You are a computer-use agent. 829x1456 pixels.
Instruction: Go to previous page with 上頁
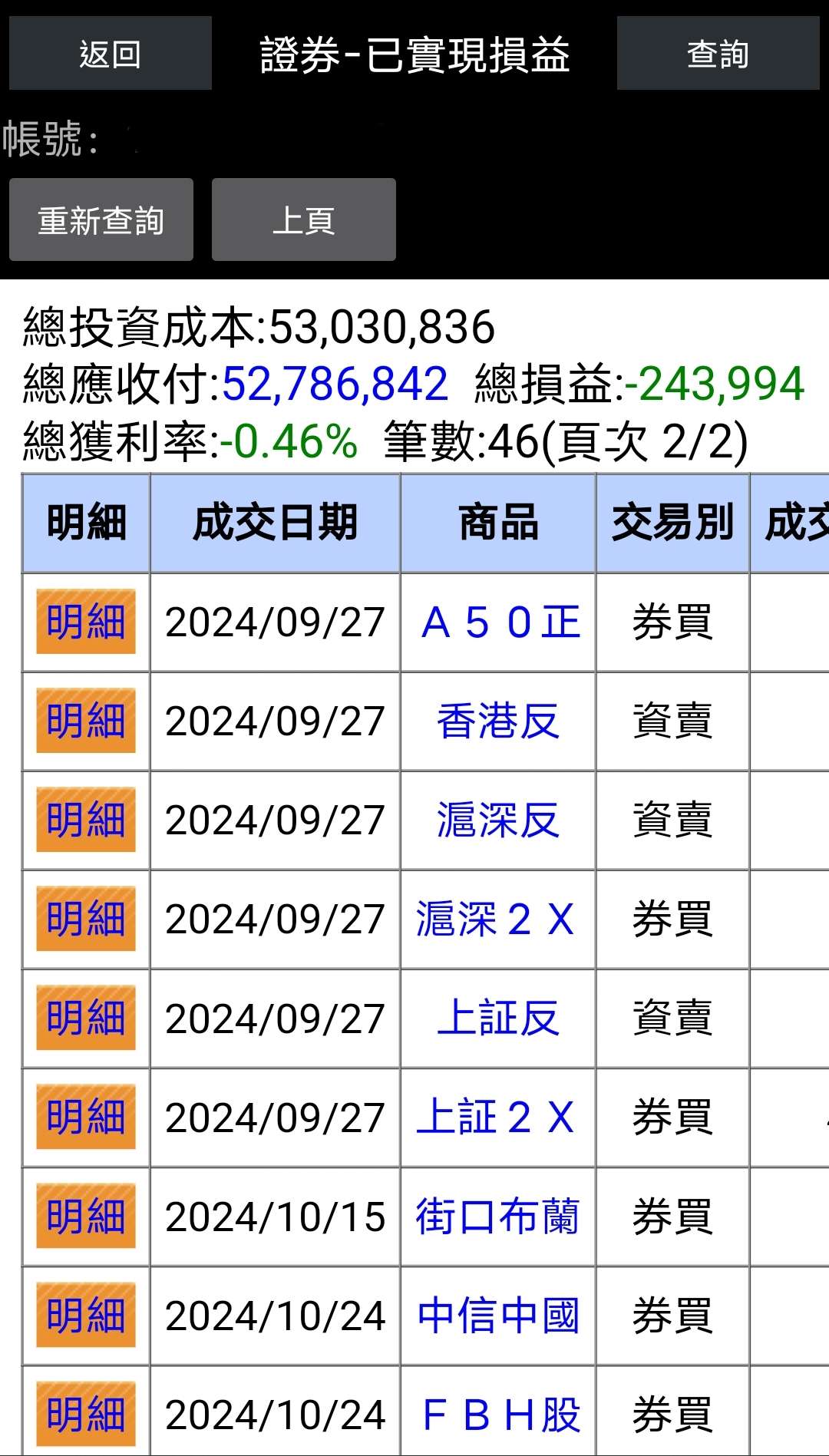coord(304,220)
